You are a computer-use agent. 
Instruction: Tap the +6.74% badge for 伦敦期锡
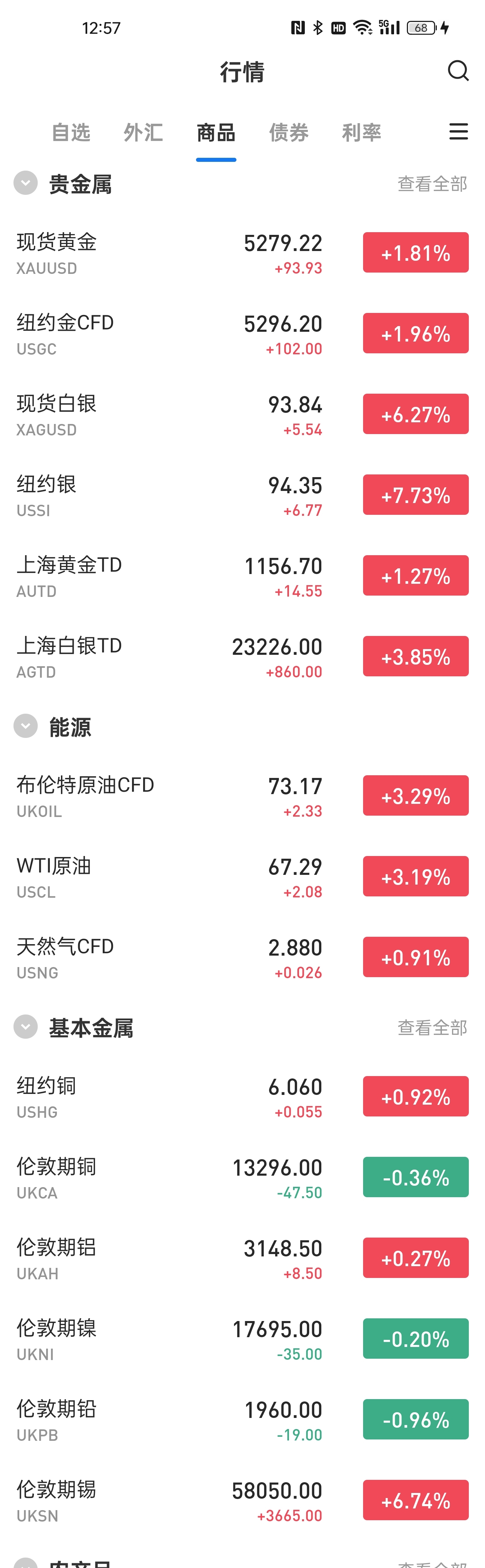point(416,1500)
